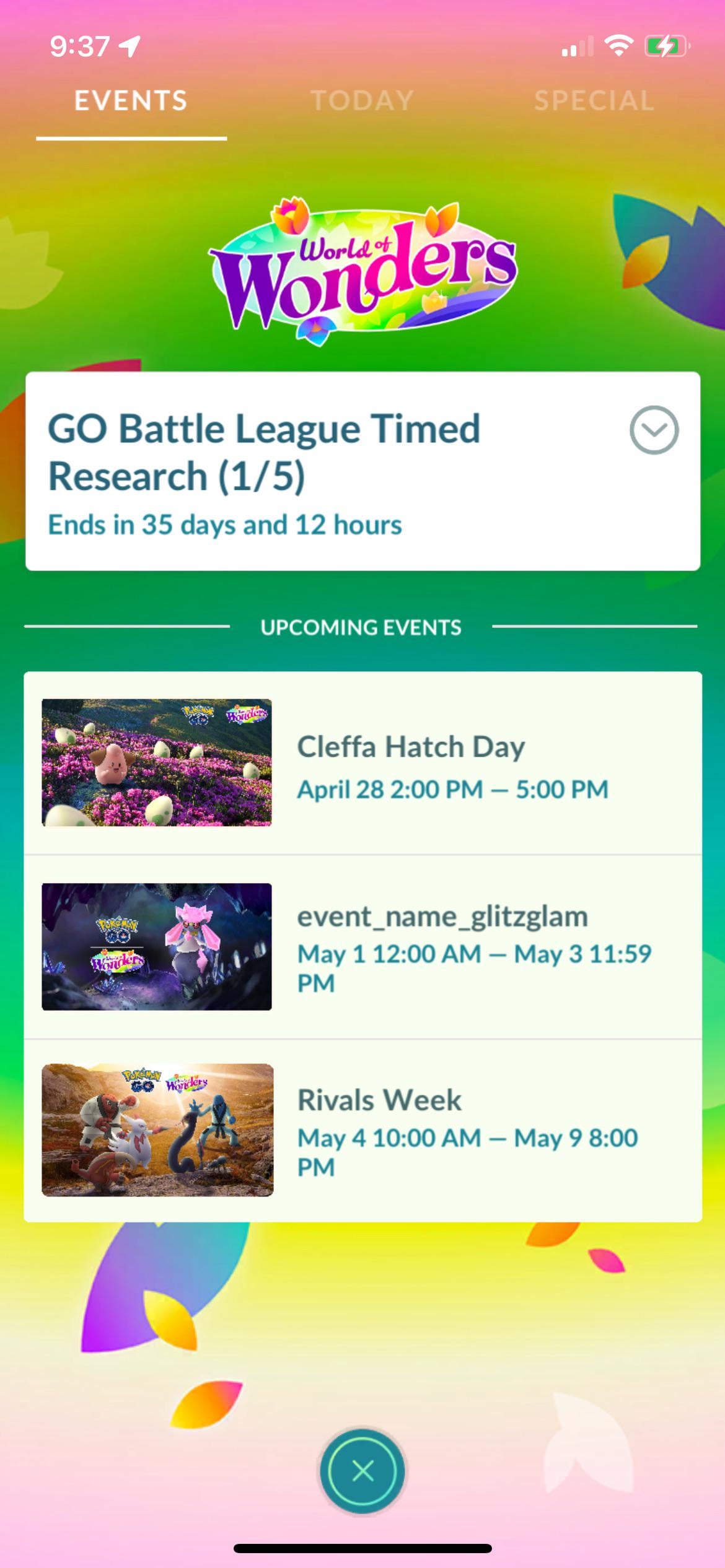725x1568 pixels.
Task: Select the Events tab
Action: [x=131, y=101]
